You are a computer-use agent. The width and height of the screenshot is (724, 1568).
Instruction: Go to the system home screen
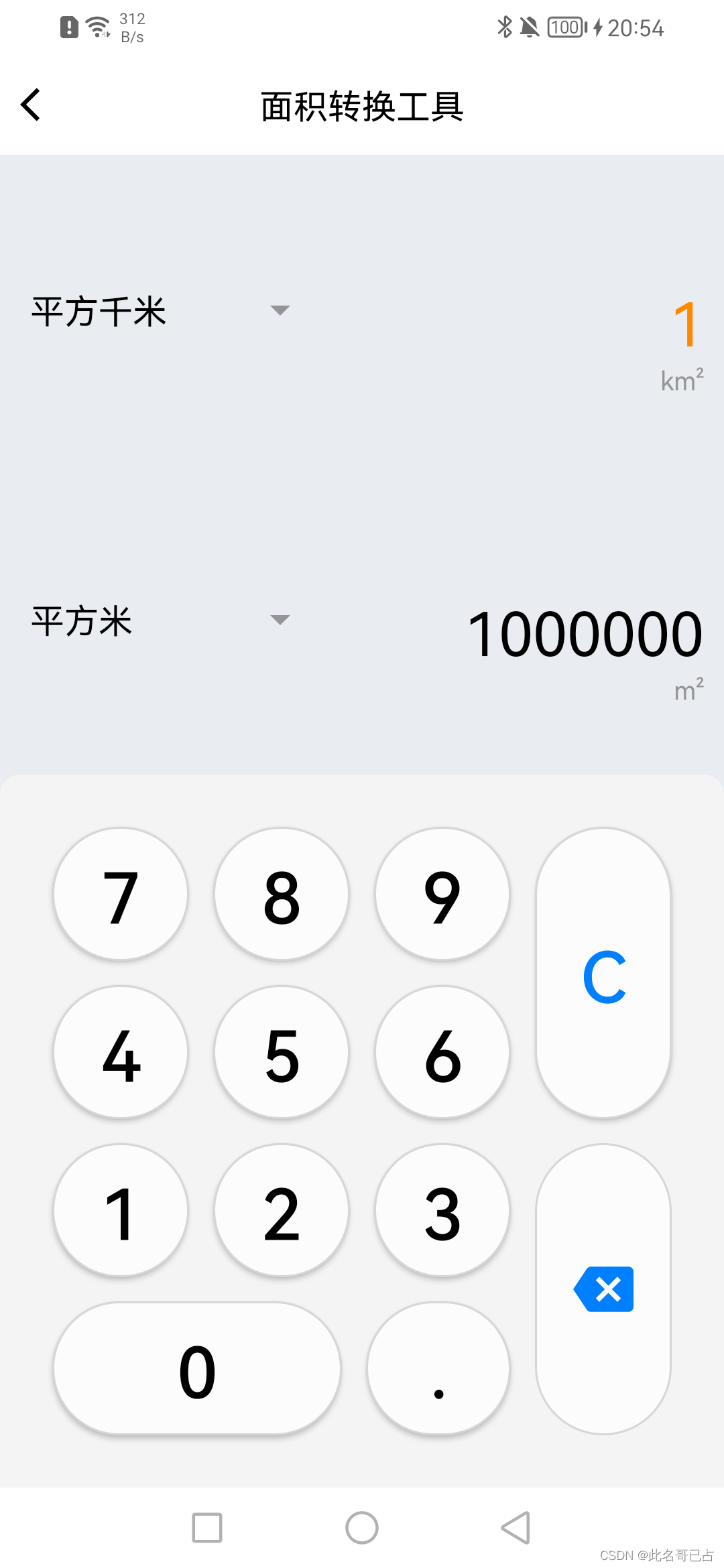pos(362,1528)
